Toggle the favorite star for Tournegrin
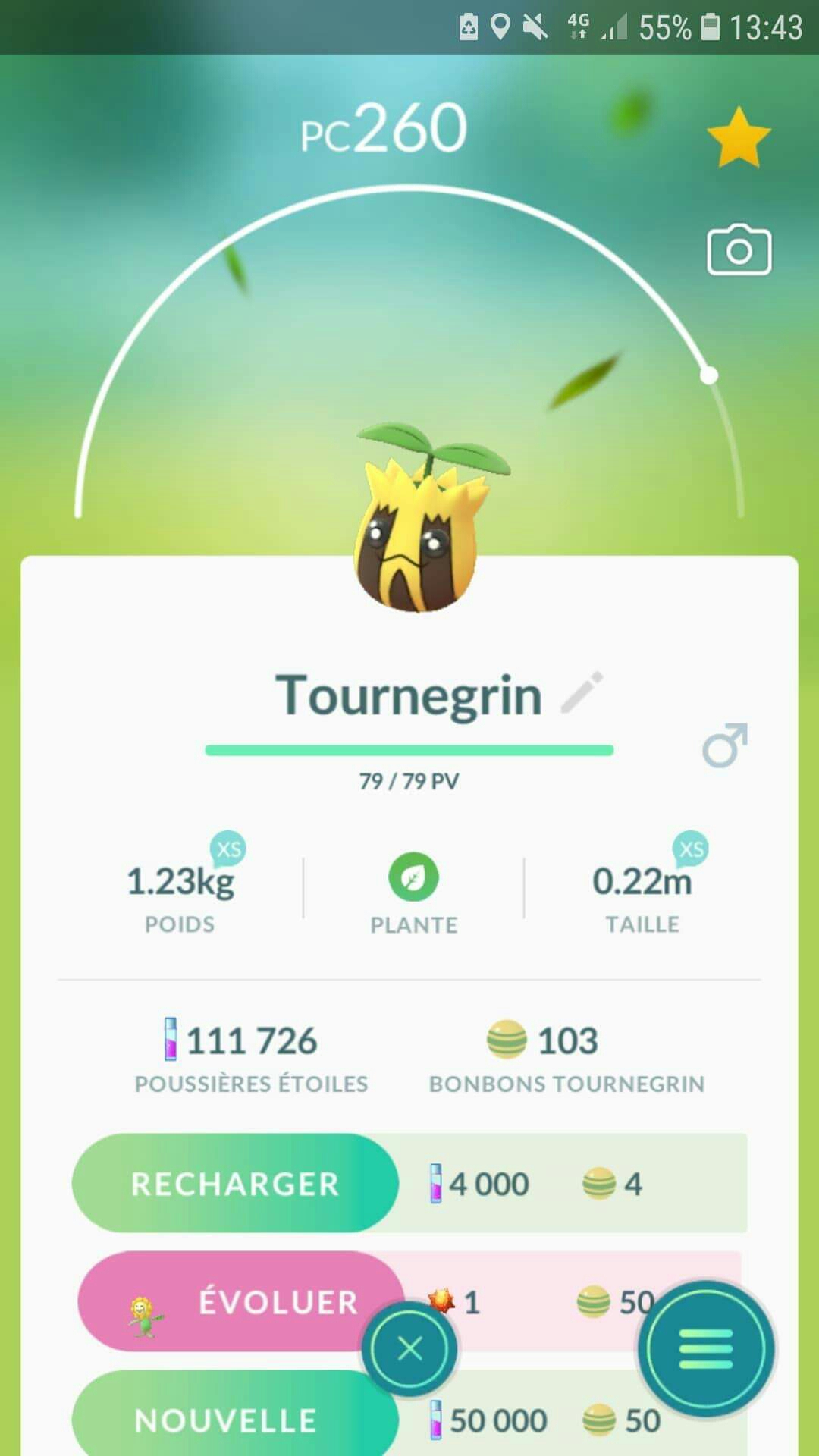The height and width of the screenshot is (1456, 819). [x=738, y=137]
